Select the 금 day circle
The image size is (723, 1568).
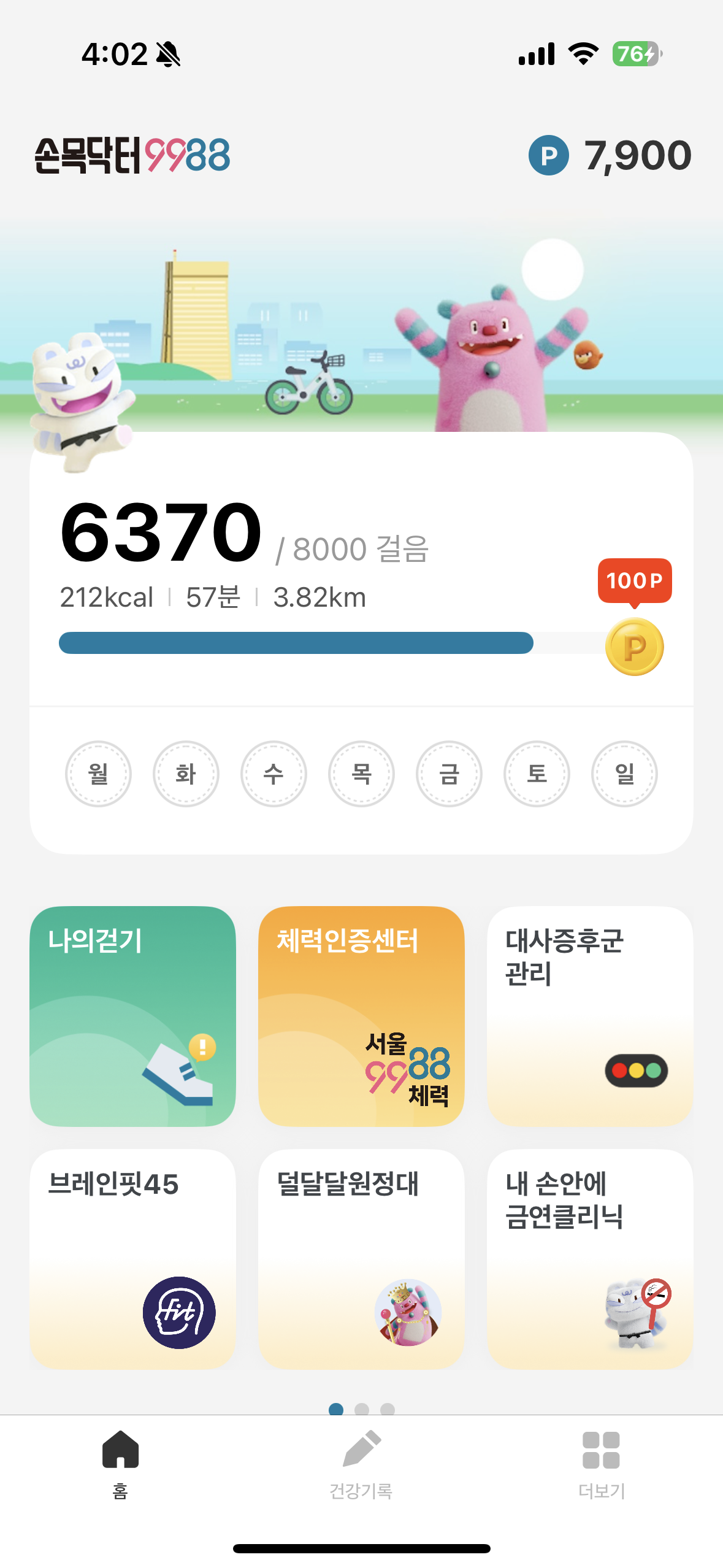click(449, 774)
